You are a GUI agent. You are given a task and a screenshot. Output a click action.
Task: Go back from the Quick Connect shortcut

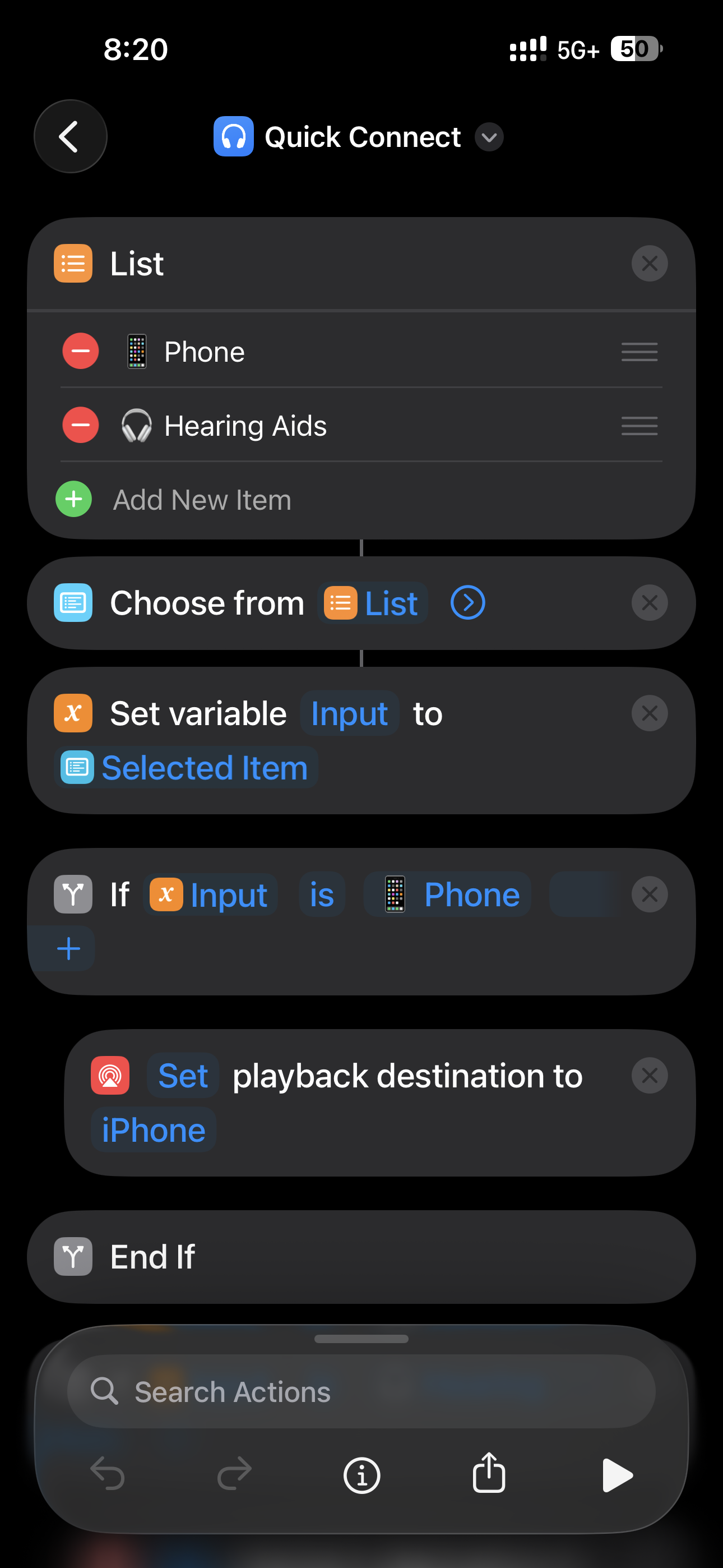pyautogui.click(x=70, y=136)
